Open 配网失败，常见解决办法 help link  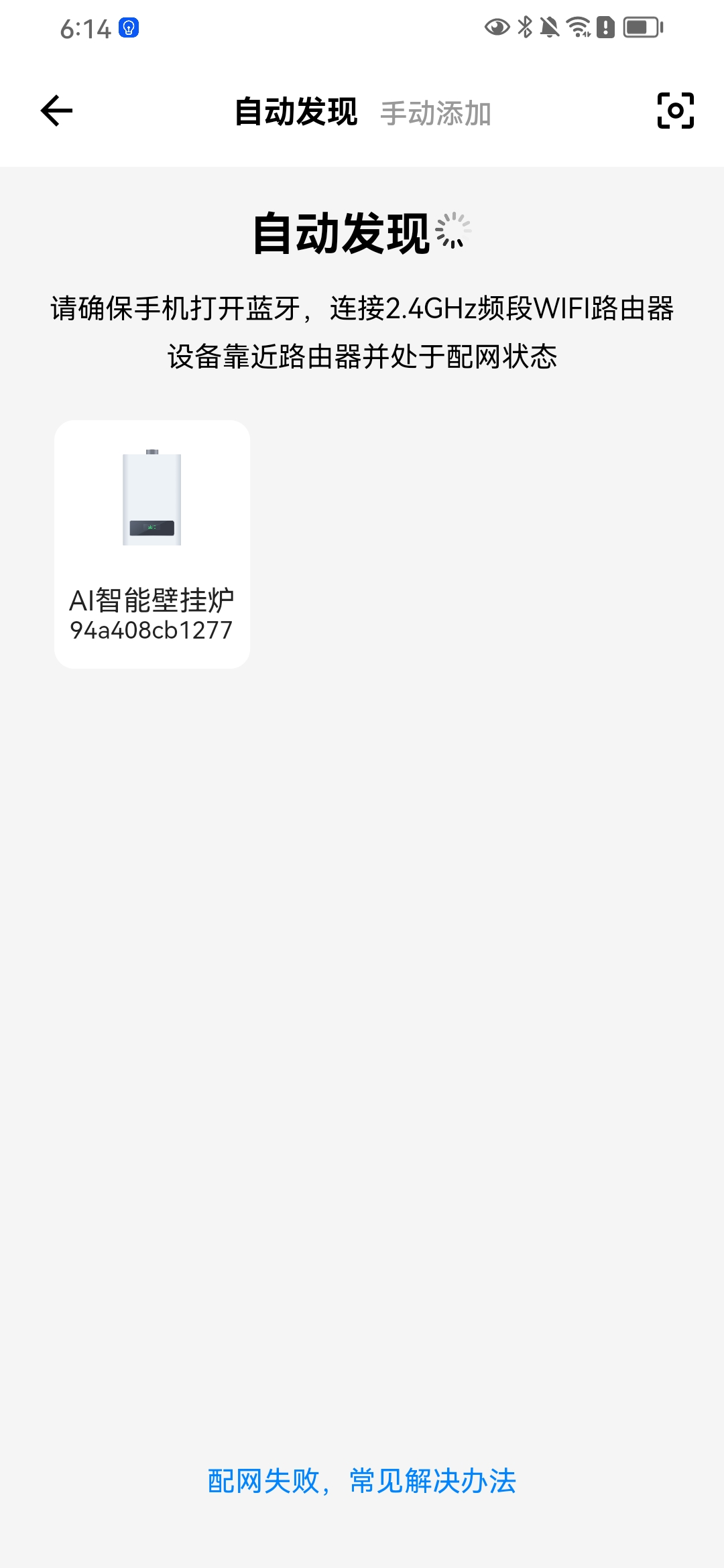(x=362, y=1481)
